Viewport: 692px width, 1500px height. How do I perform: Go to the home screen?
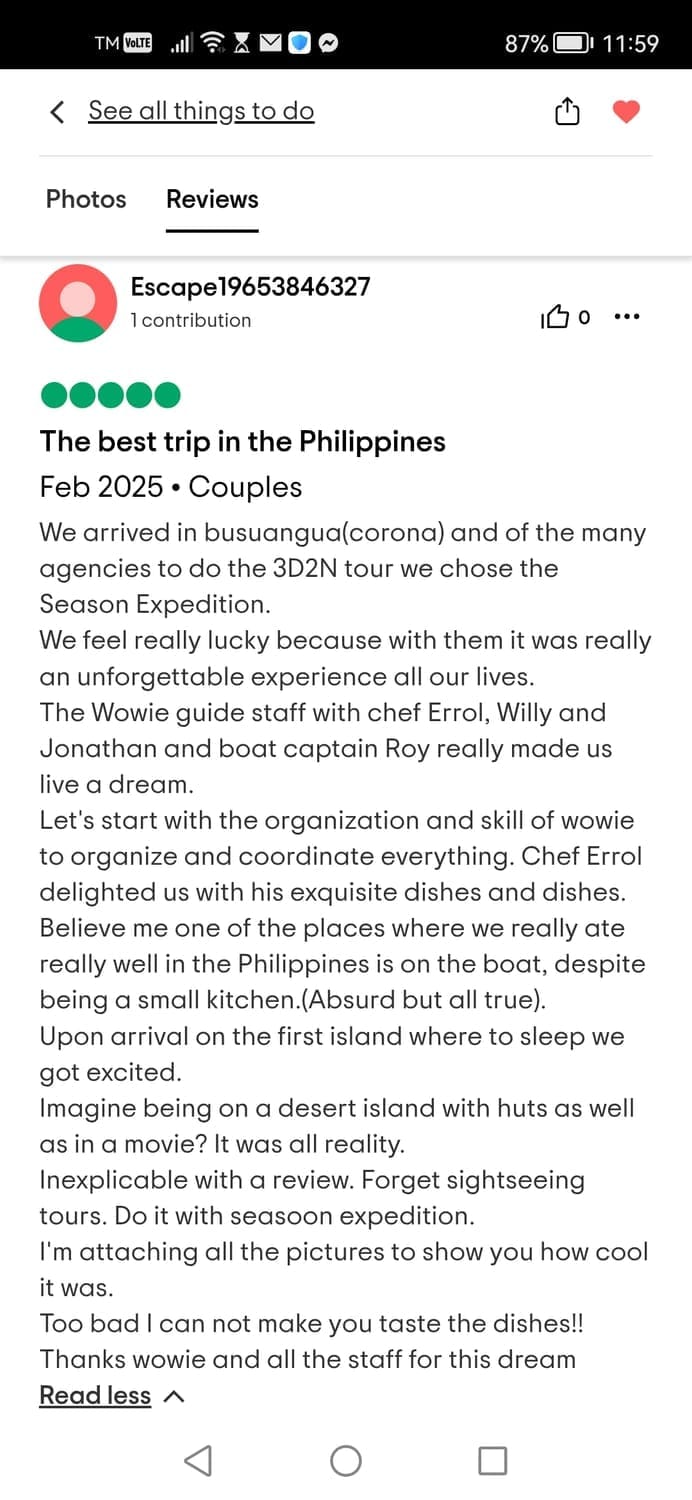(346, 1461)
